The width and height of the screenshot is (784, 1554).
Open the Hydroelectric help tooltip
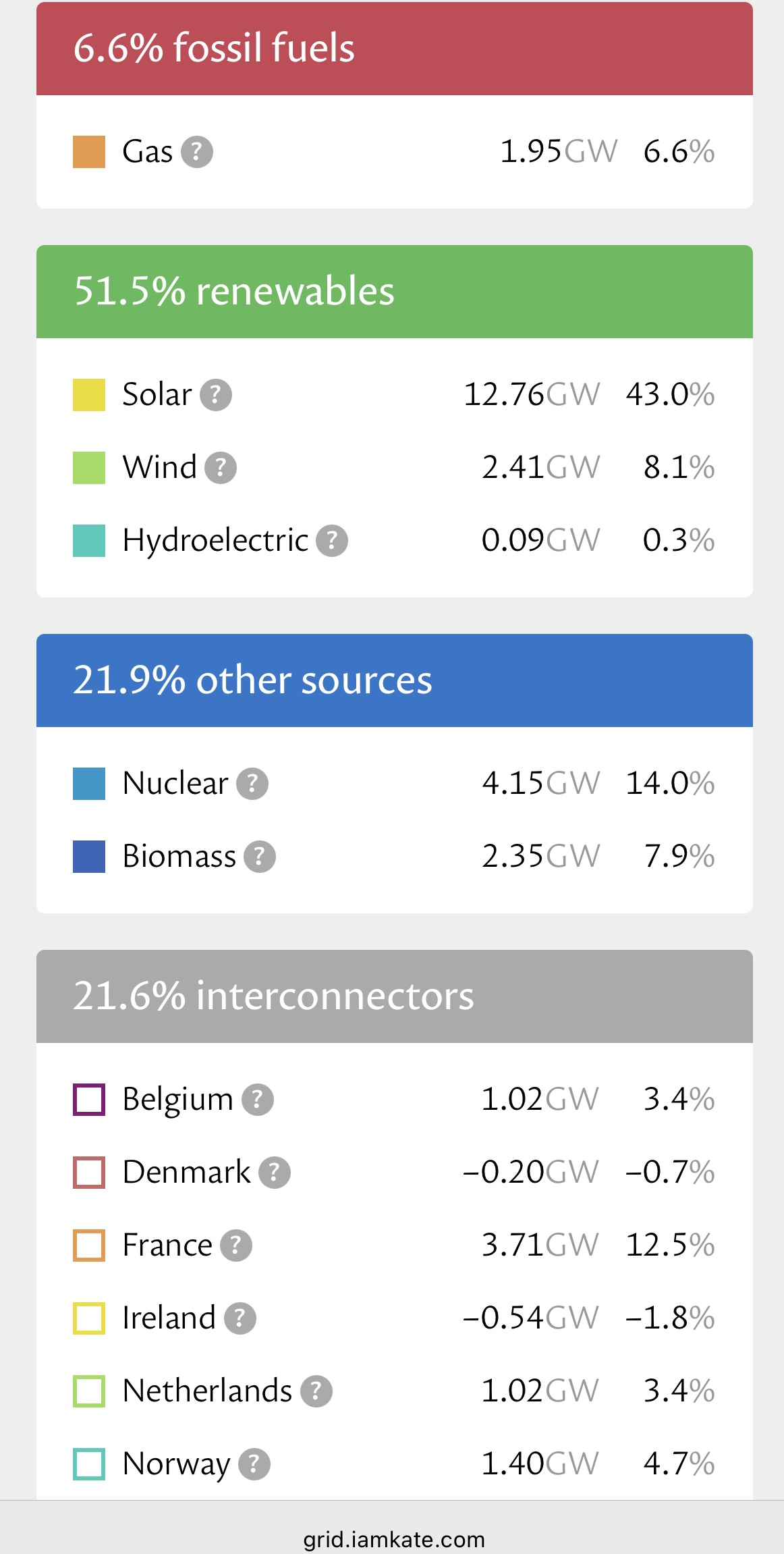pyautogui.click(x=332, y=541)
